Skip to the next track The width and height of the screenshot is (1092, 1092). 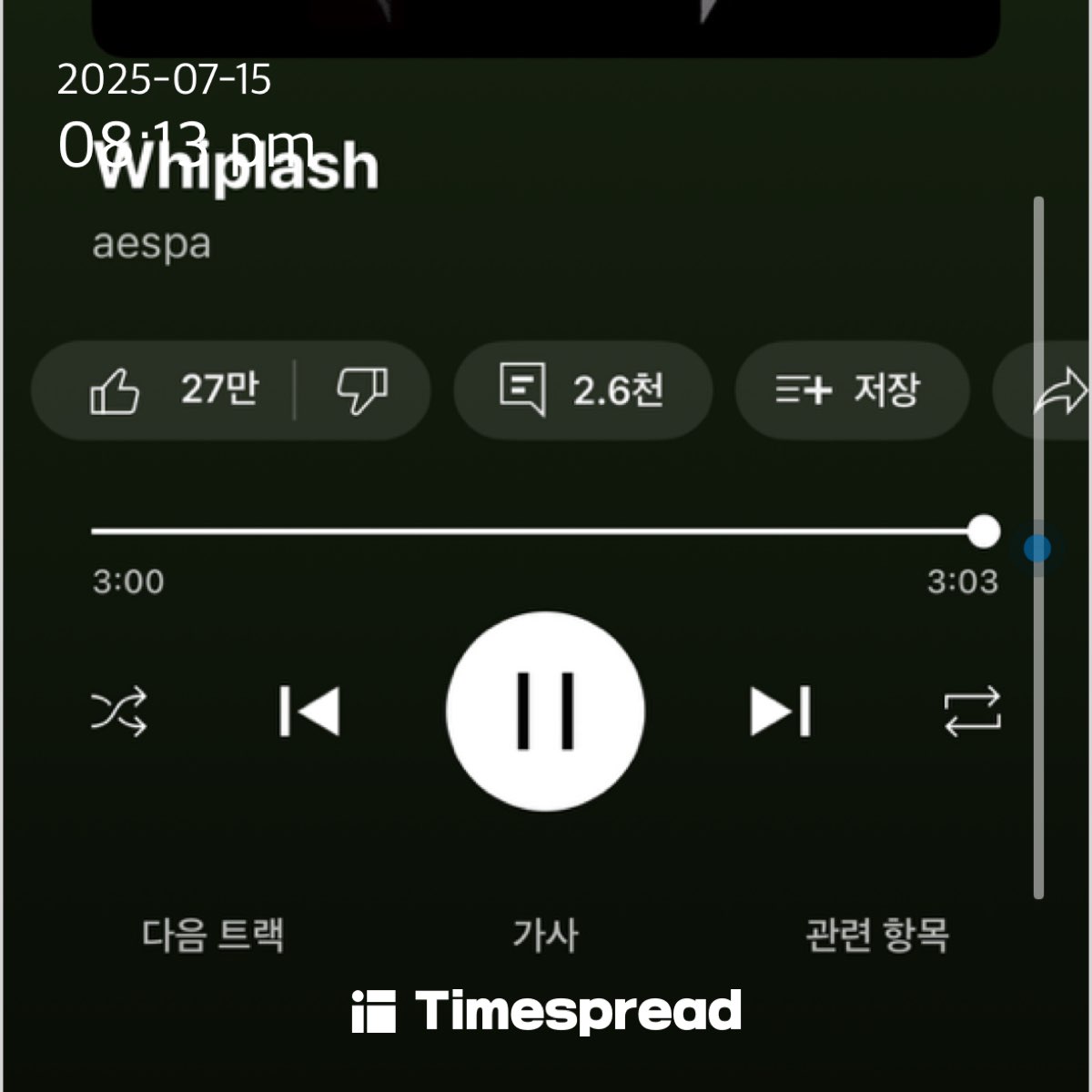pos(781,712)
